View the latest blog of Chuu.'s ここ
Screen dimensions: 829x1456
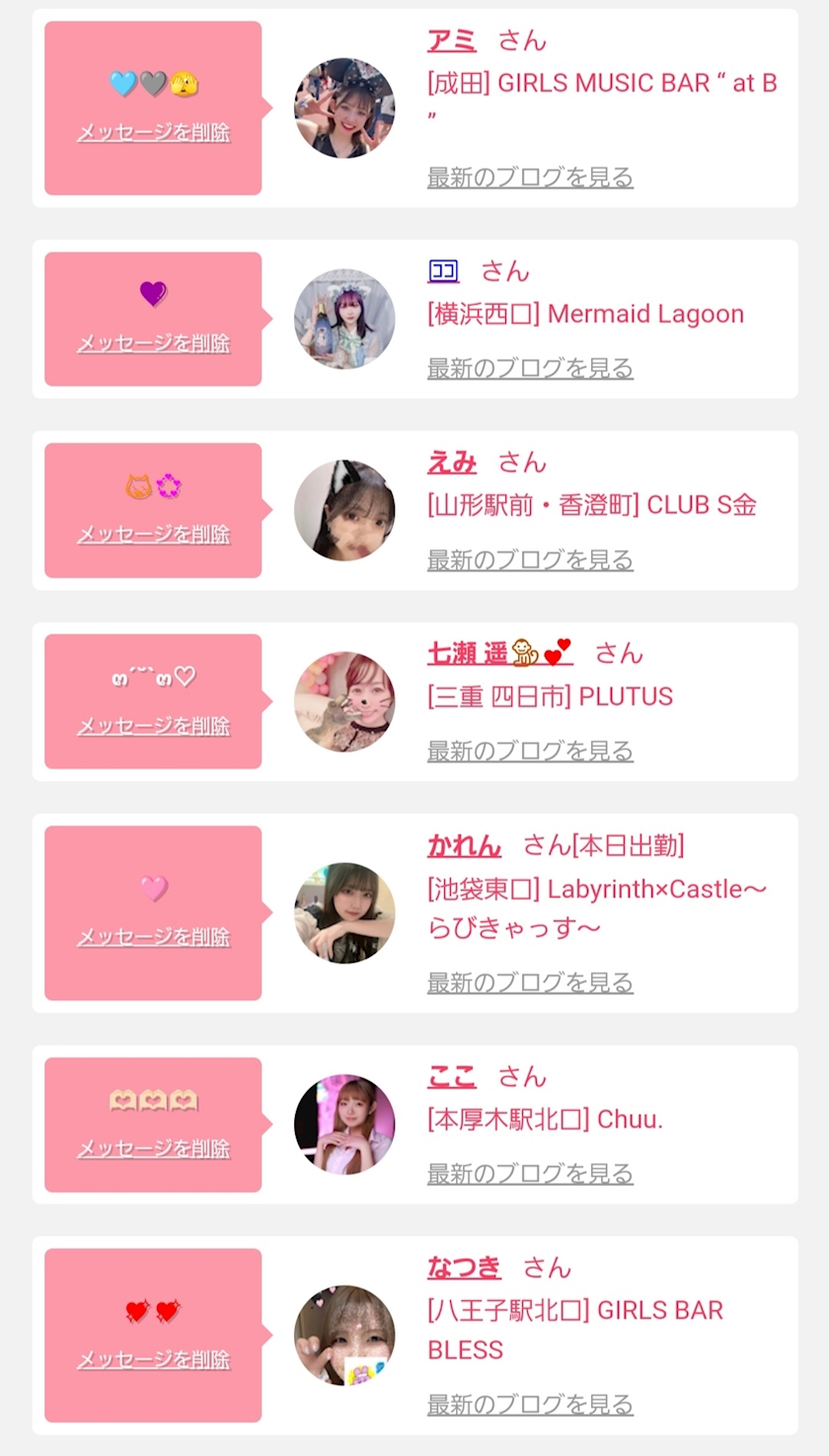click(530, 1174)
